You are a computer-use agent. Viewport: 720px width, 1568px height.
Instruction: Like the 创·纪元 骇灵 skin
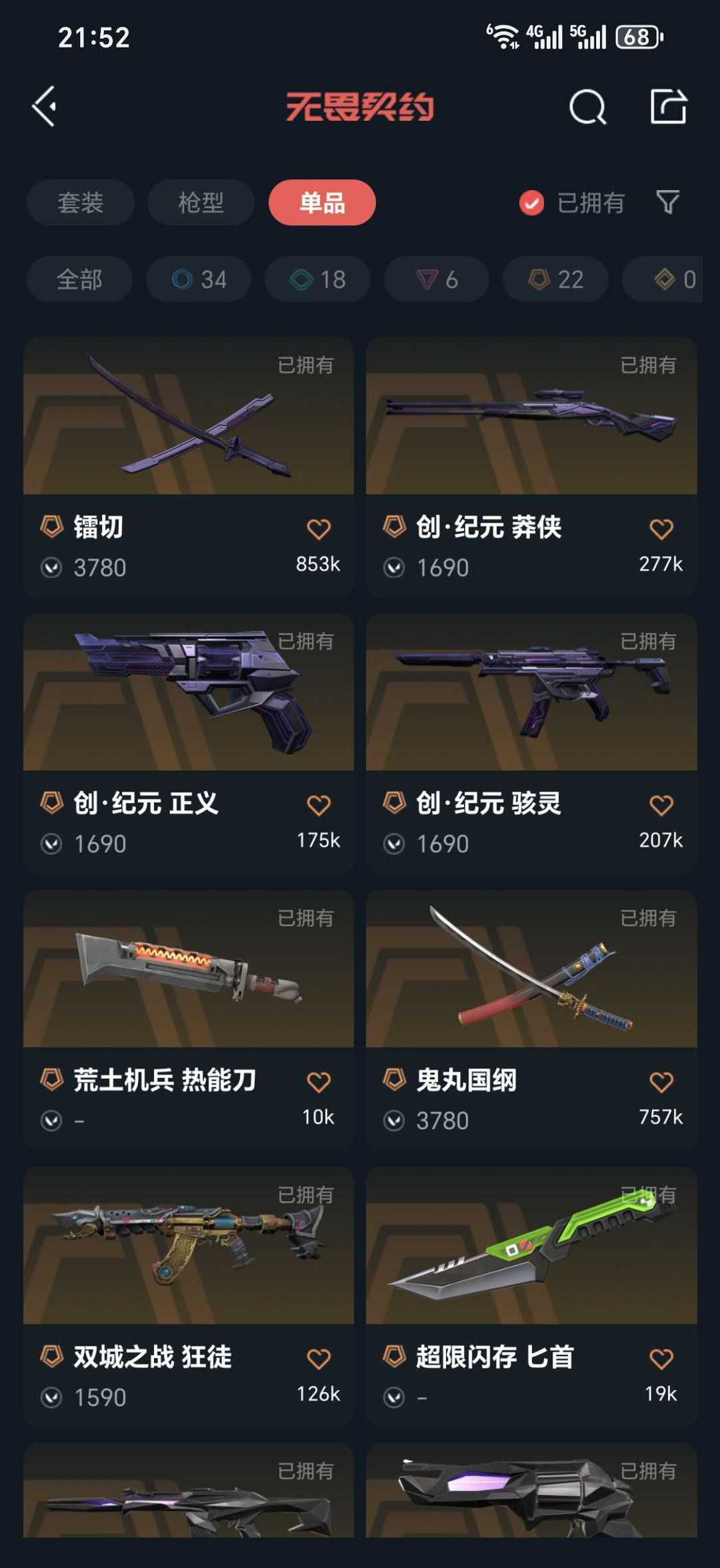(x=661, y=805)
